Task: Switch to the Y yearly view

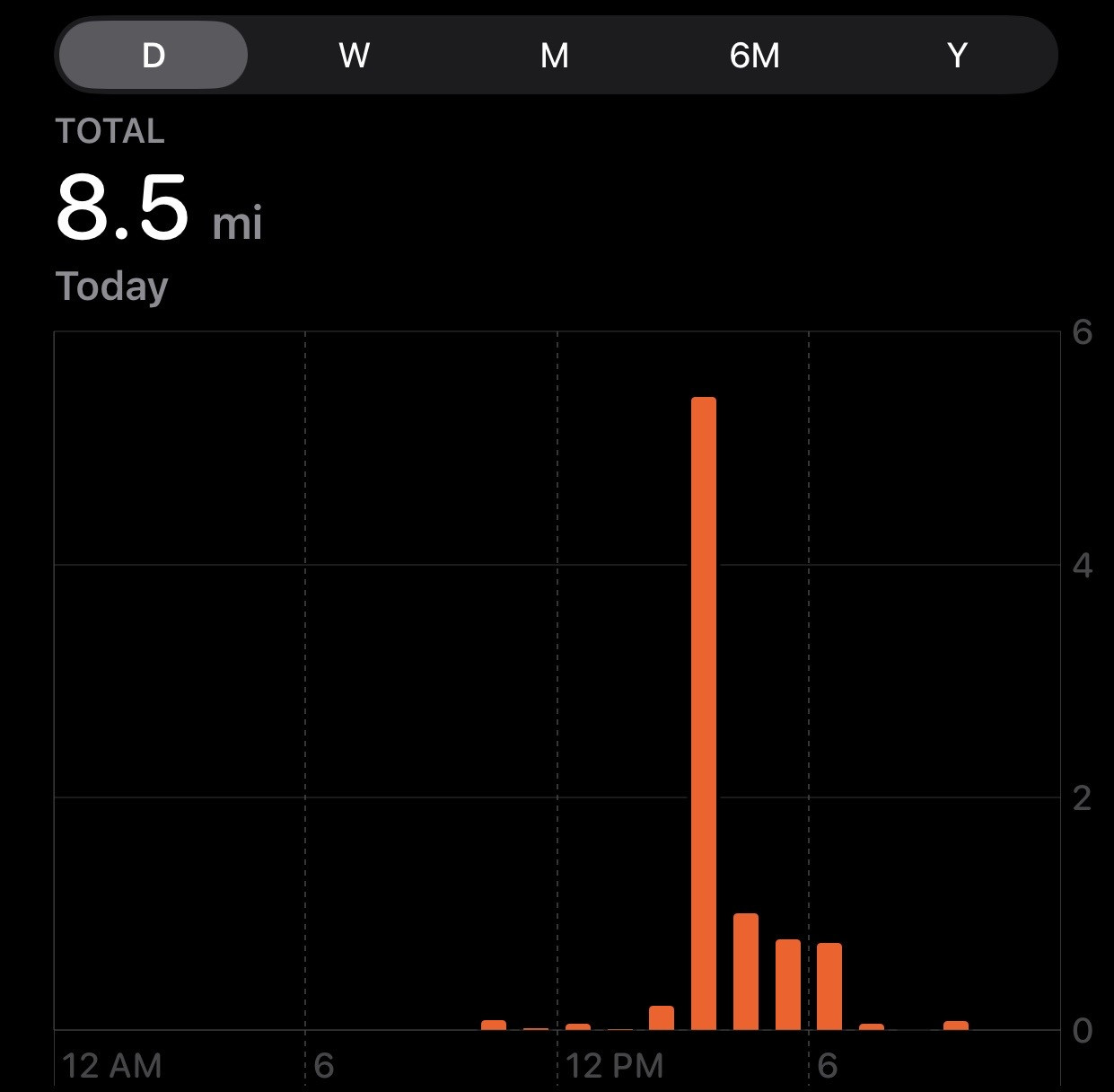Action: [957, 56]
